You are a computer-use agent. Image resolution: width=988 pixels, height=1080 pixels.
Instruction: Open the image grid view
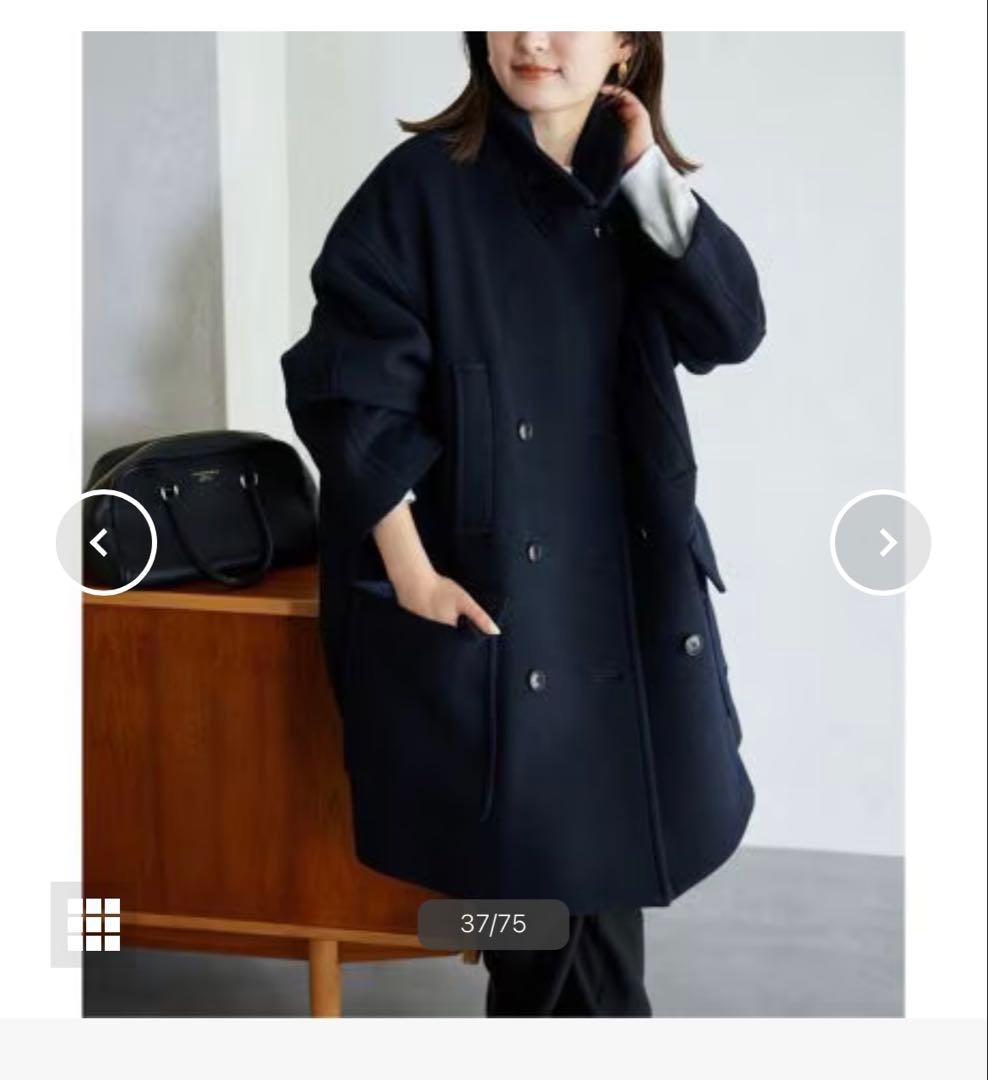93,924
